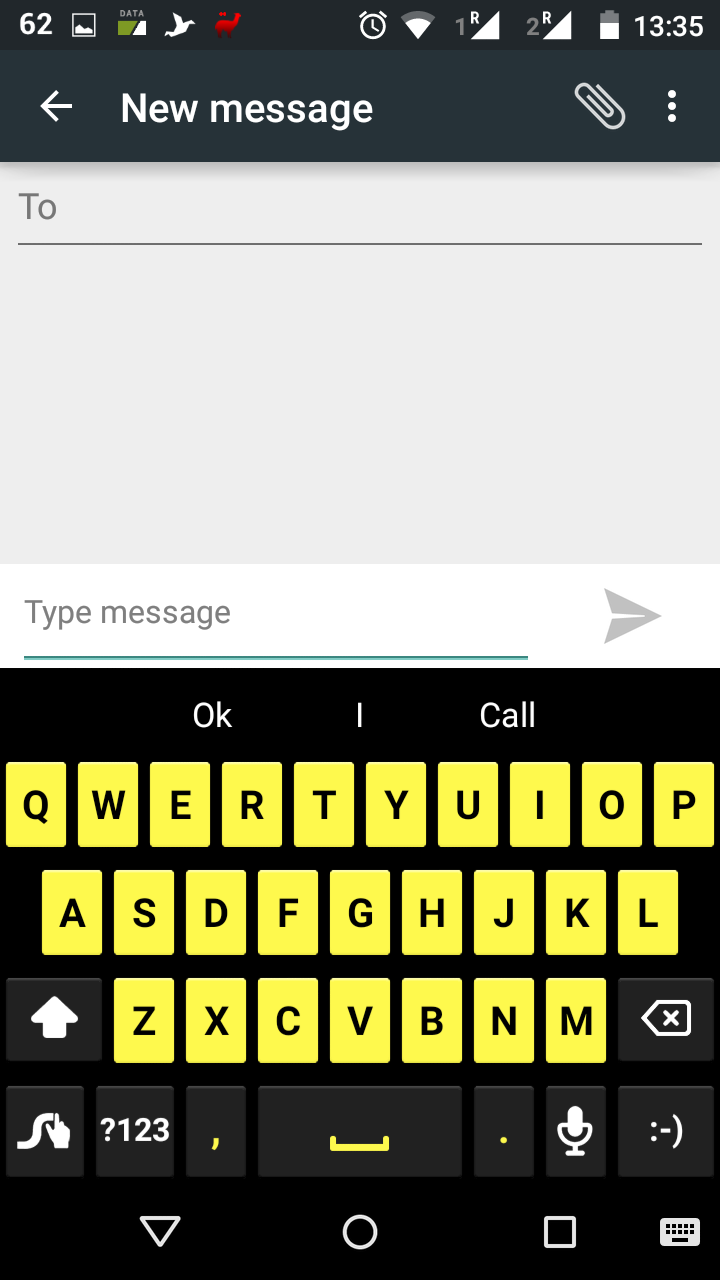Viewport: 720px width, 1280px height.
Task: Open the smiley emoticon key
Action: [666, 1131]
